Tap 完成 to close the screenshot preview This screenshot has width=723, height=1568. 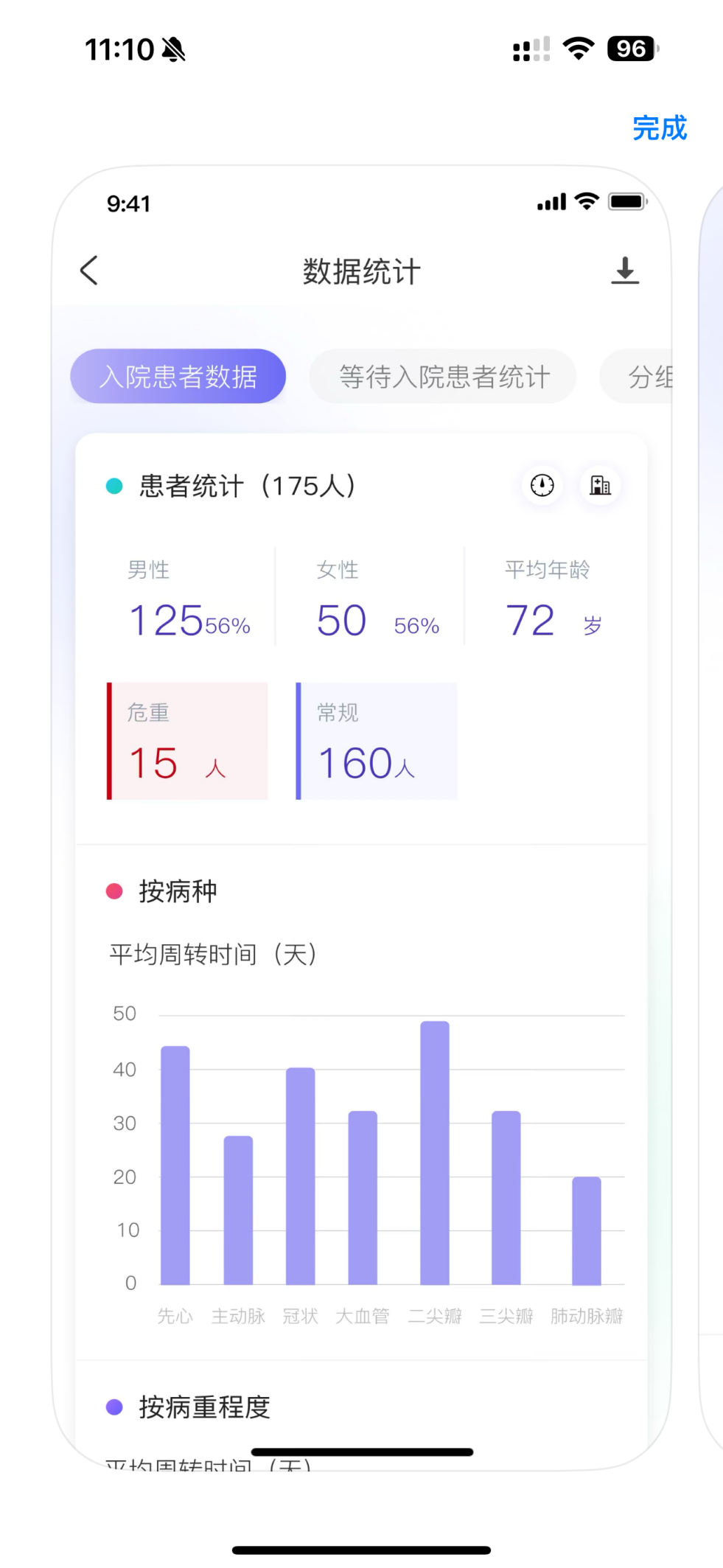(659, 128)
